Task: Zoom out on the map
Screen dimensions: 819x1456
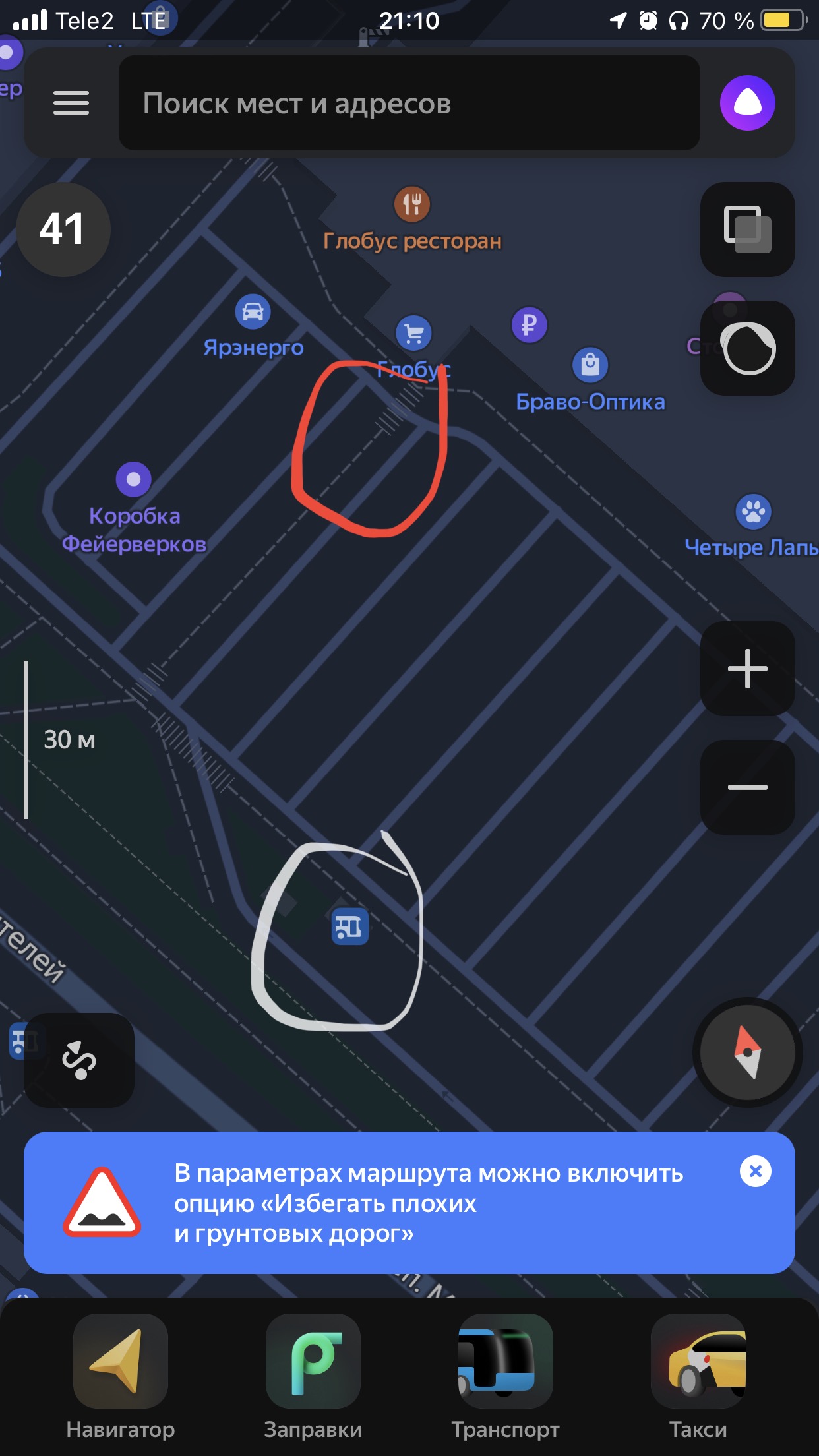Action: [x=747, y=787]
